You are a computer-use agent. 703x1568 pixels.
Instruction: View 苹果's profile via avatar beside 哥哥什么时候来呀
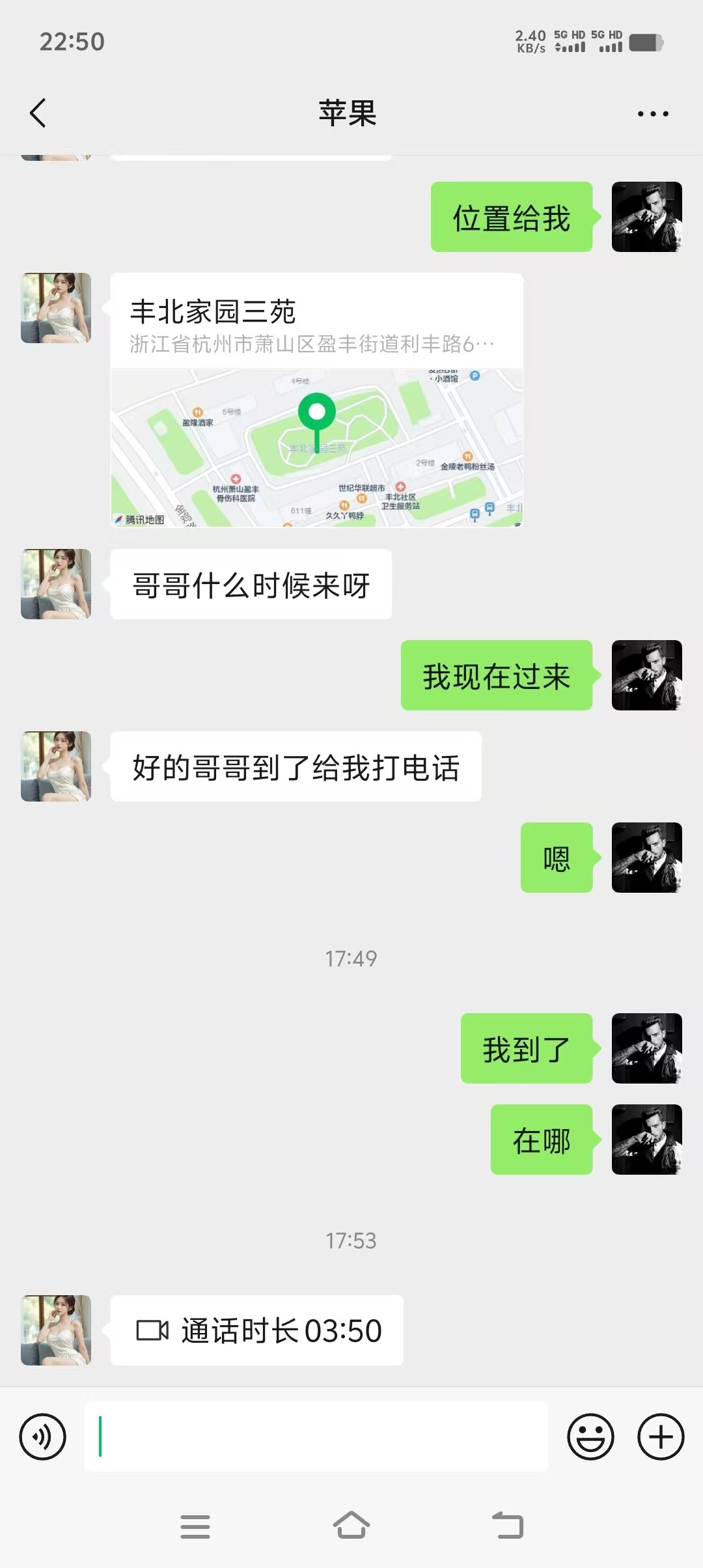(x=56, y=584)
